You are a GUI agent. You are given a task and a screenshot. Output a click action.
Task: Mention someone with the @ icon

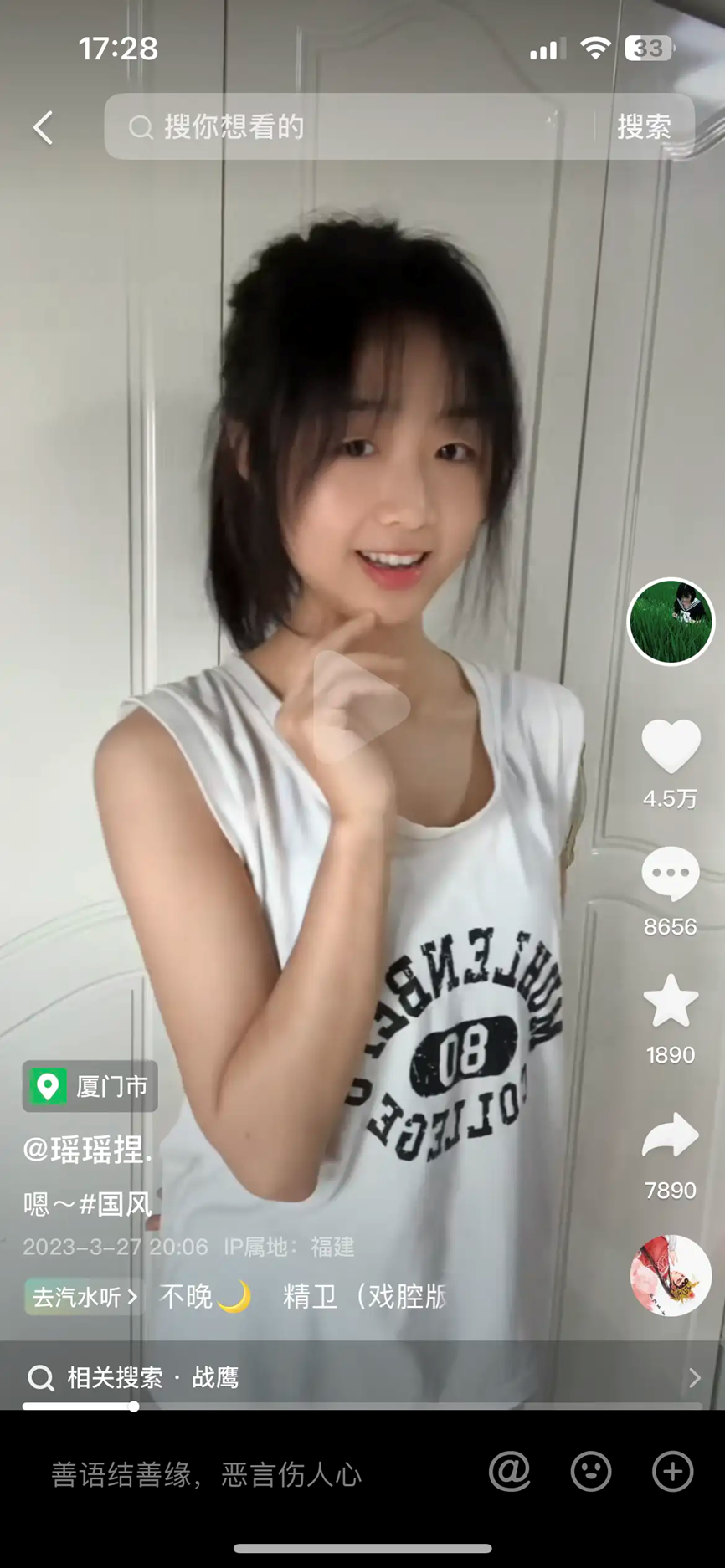[510, 1471]
